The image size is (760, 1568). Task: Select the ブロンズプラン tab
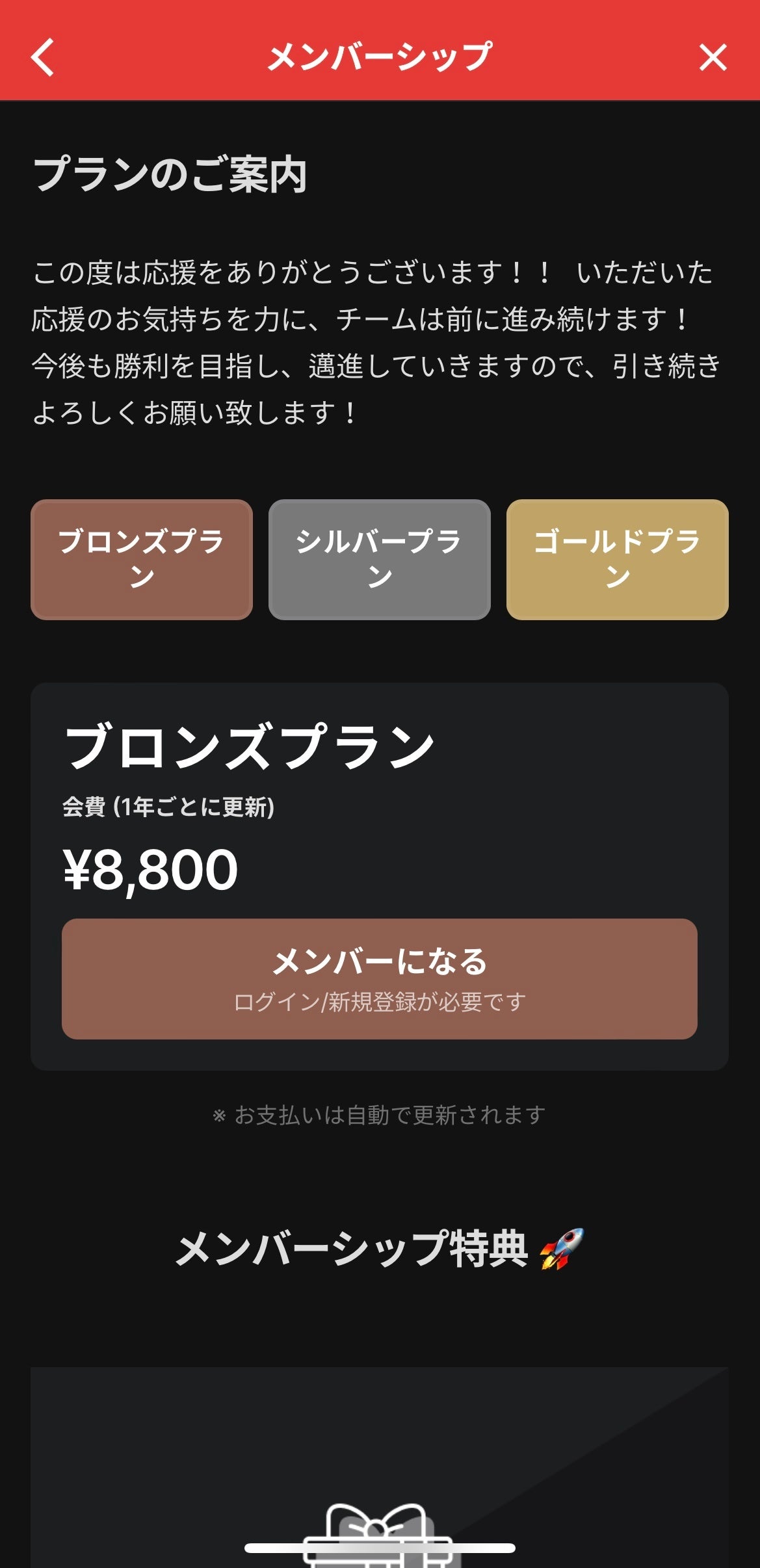click(x=142, y=559)
